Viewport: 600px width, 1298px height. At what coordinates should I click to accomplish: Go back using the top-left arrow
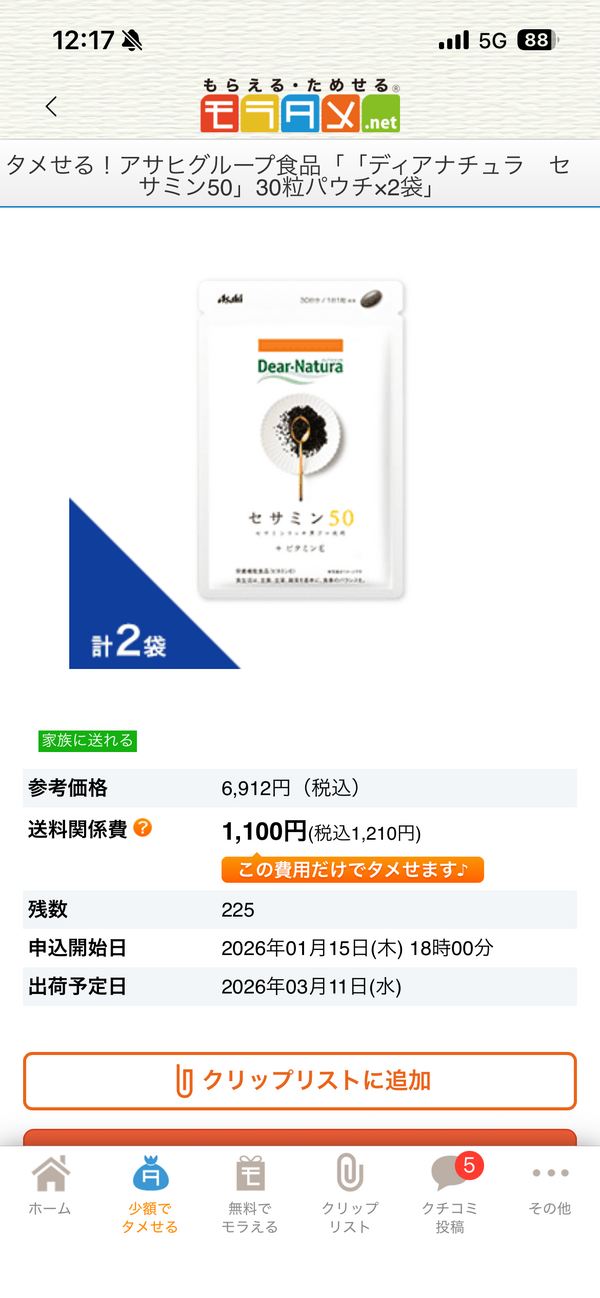pyautogui.click(x=52, y=106)
